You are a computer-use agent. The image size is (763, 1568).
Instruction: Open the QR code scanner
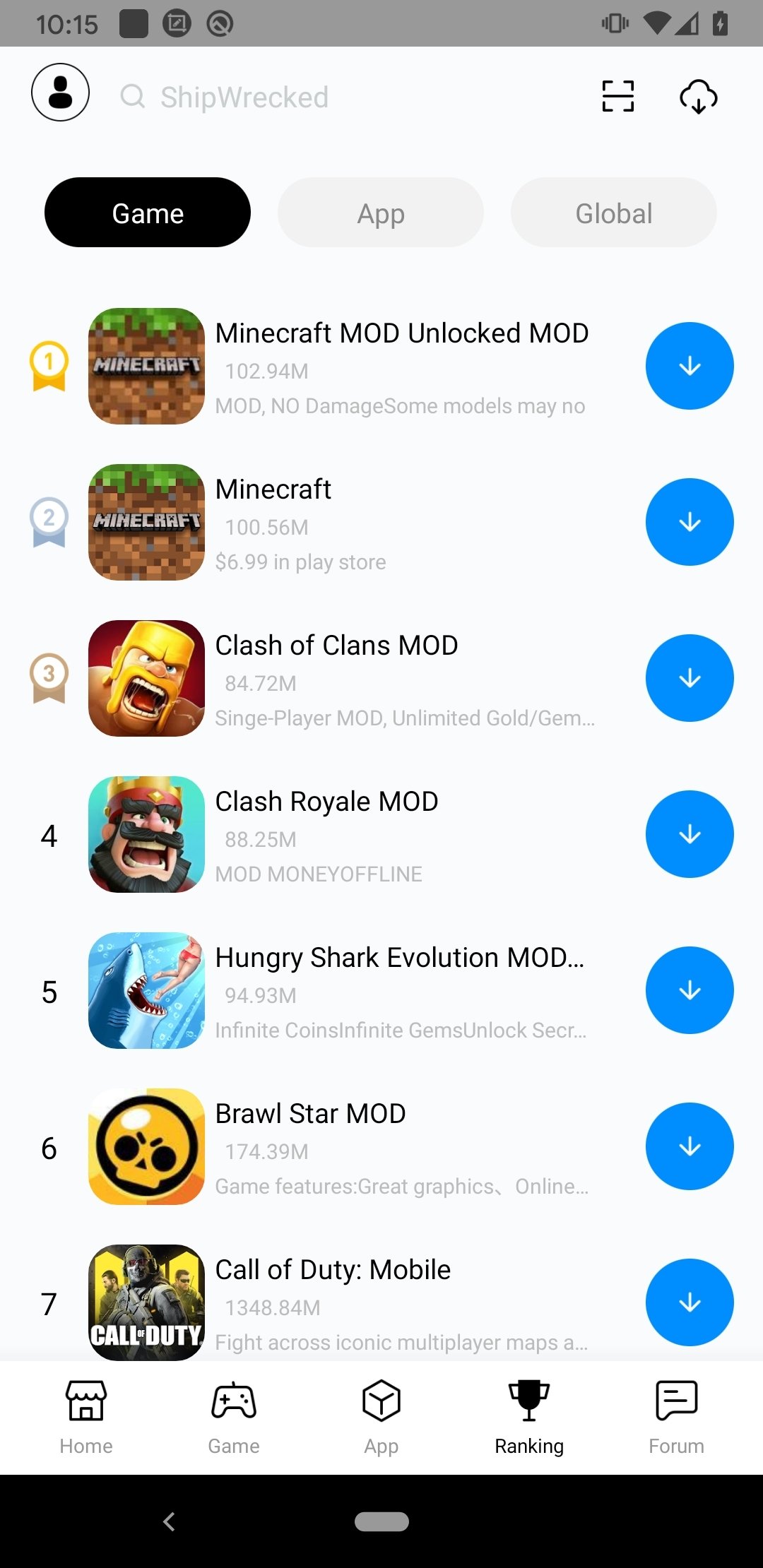617,96
